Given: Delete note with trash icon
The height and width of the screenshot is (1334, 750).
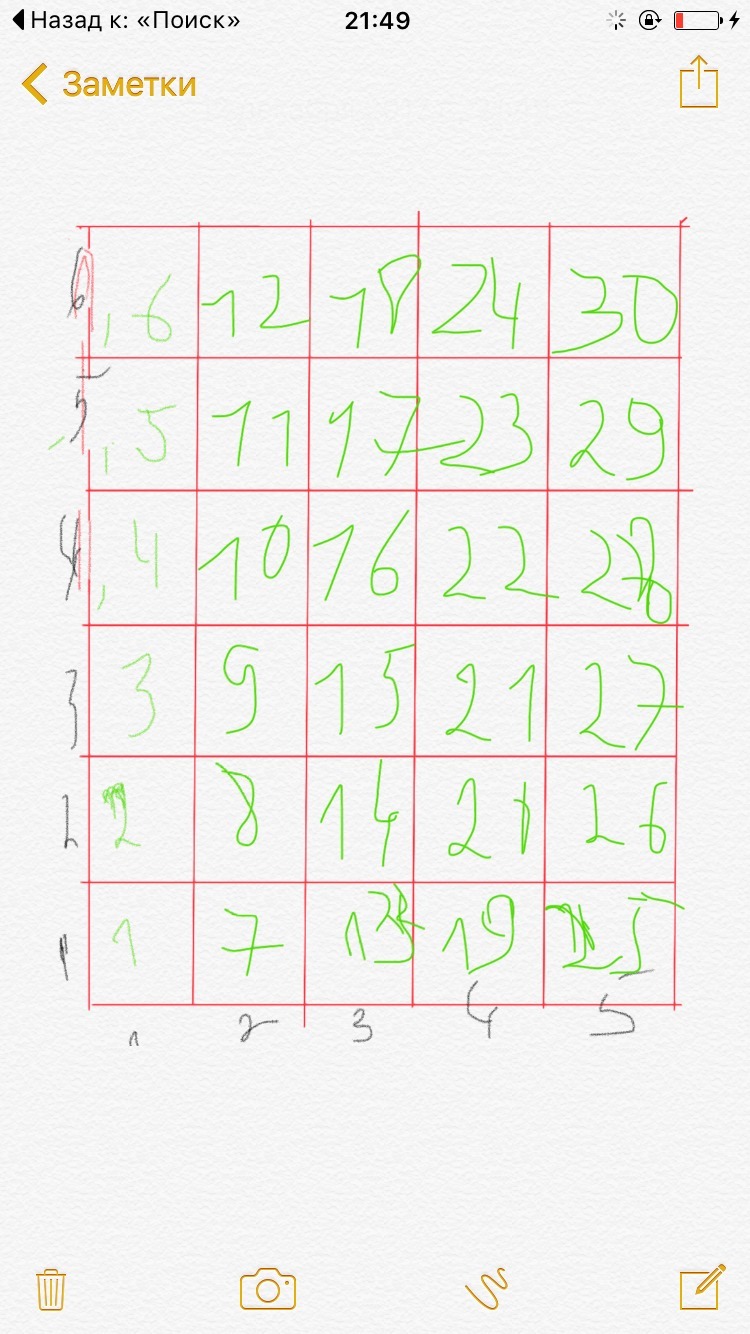Looking at the screenshot, I should click(50, 1288).
